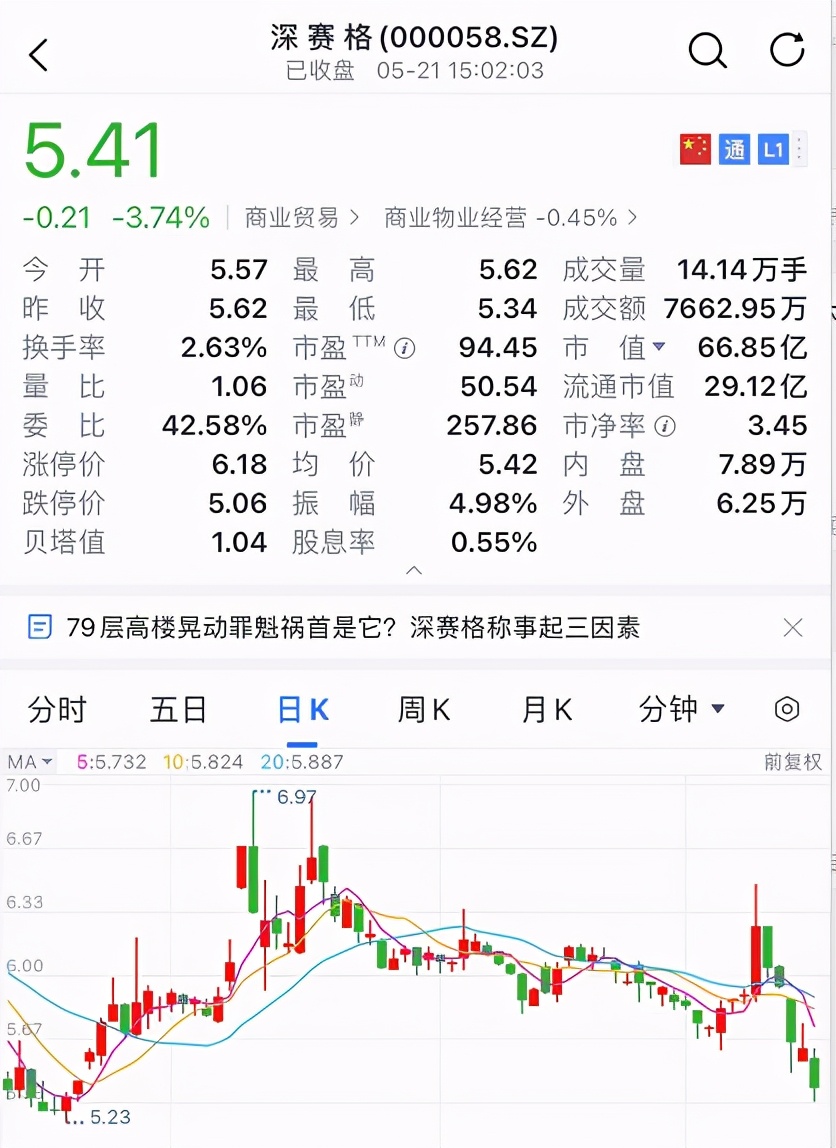Image resolution: width=836 pixels, height=1148 pixels.
Task: Open the 79层高楼晃动 news headline
Action: click(x=352, y=628)
